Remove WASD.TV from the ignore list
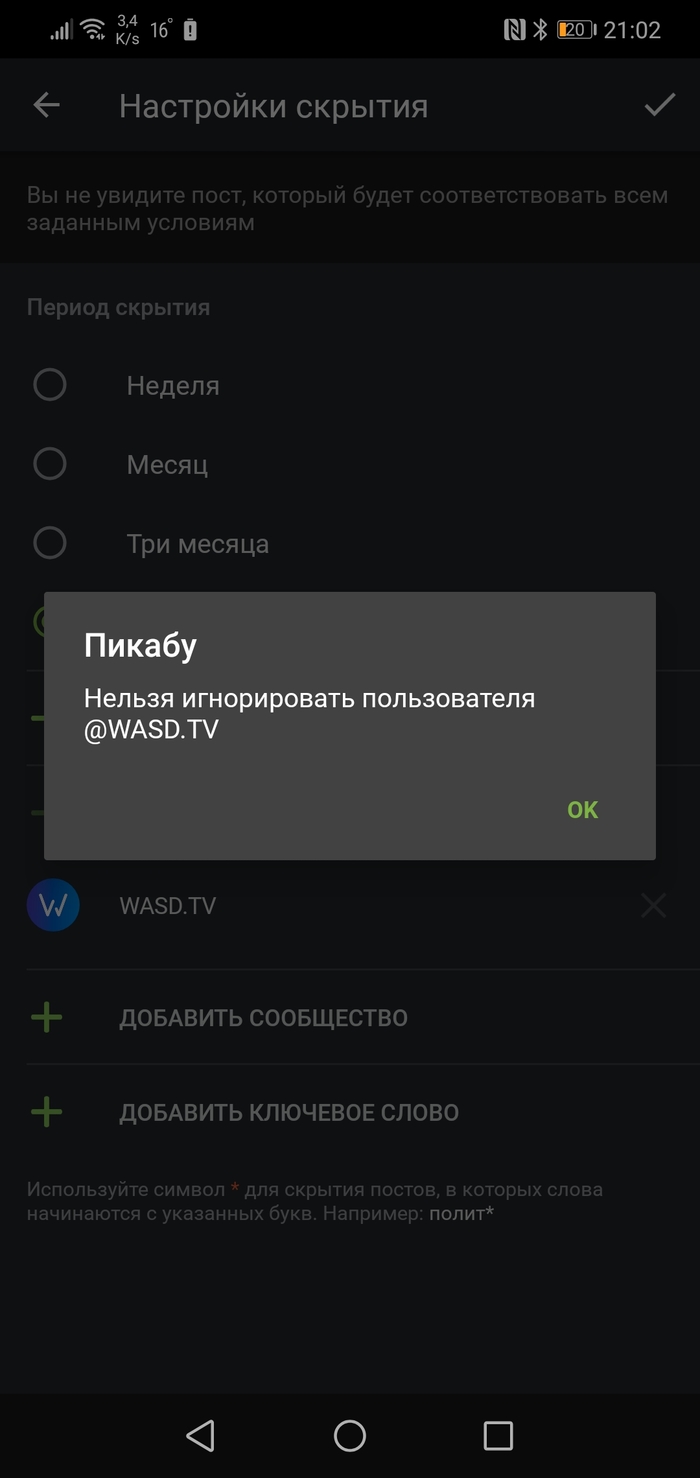Image resolution: width=700 pixels, height=1478 pixels. (x=653, y=906)
